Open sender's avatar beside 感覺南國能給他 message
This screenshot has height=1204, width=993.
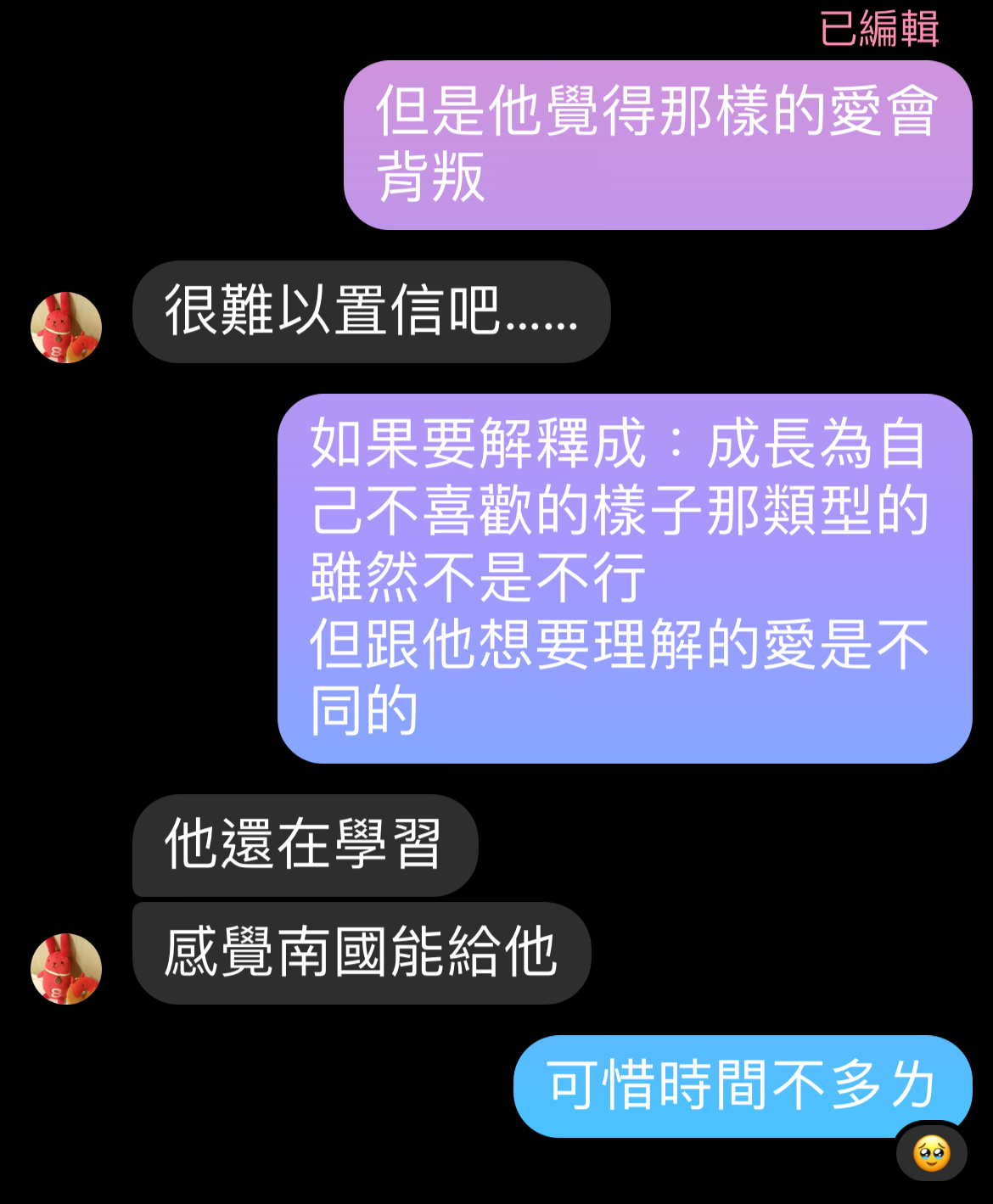66,969
